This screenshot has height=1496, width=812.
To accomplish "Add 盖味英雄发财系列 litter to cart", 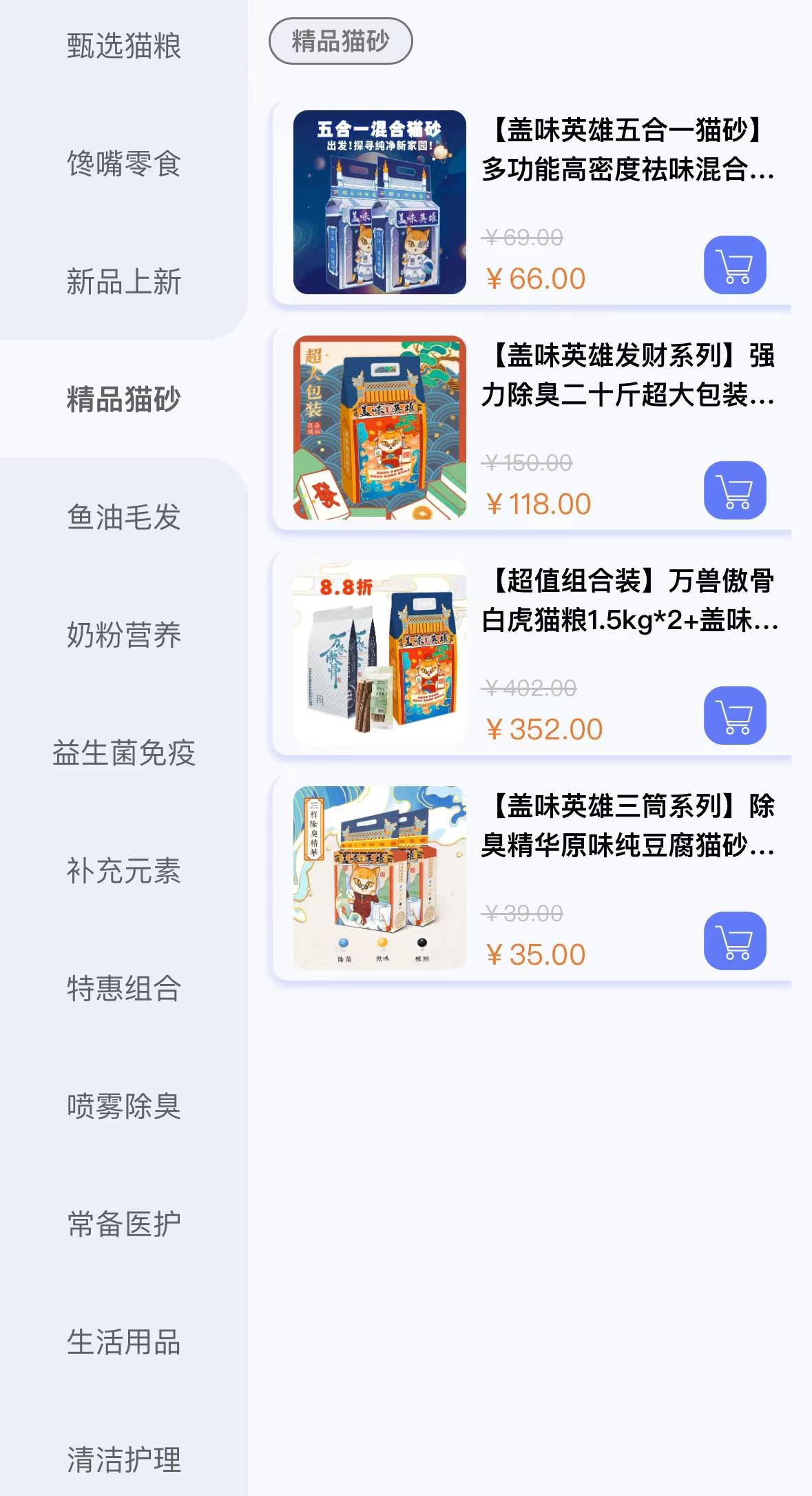I will (x=734, y=490).
